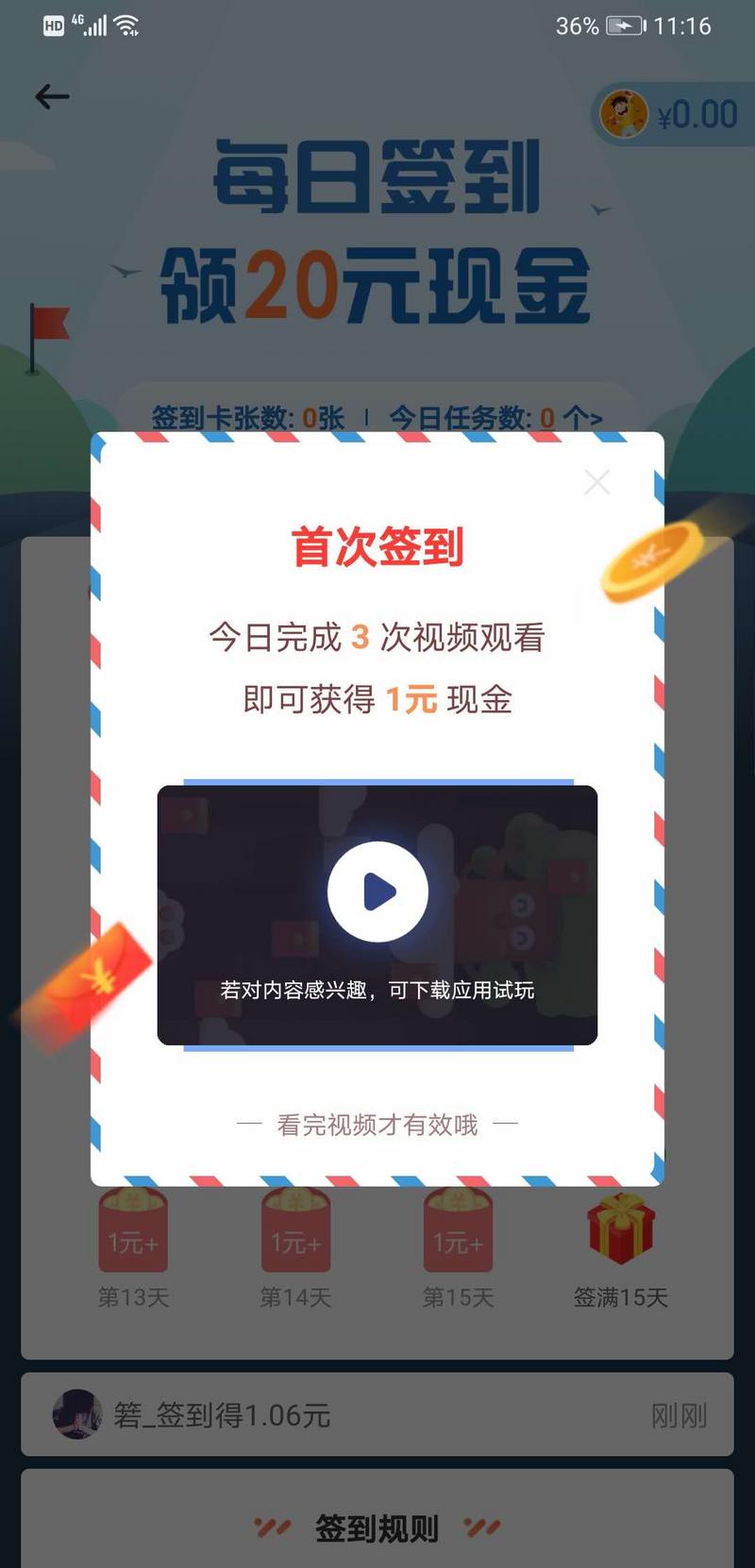Select the 第15天 red envelope reward icon
This screenshot has height=1568, width=755.
pyautogui.click(x=457, y=1231)
